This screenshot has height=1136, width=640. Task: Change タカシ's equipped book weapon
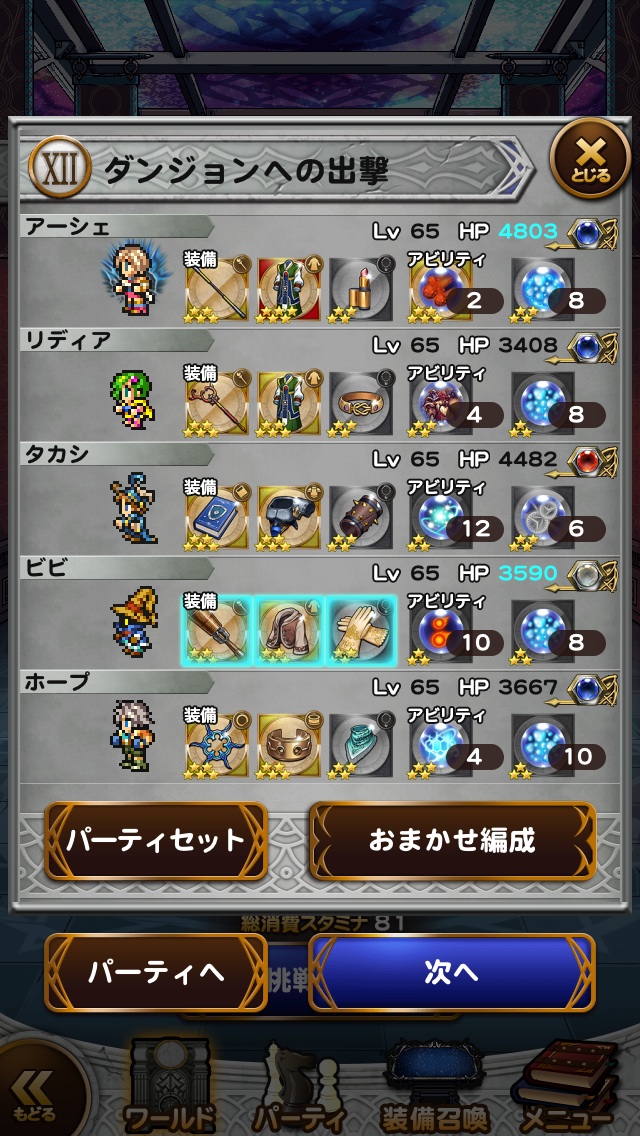217,515
